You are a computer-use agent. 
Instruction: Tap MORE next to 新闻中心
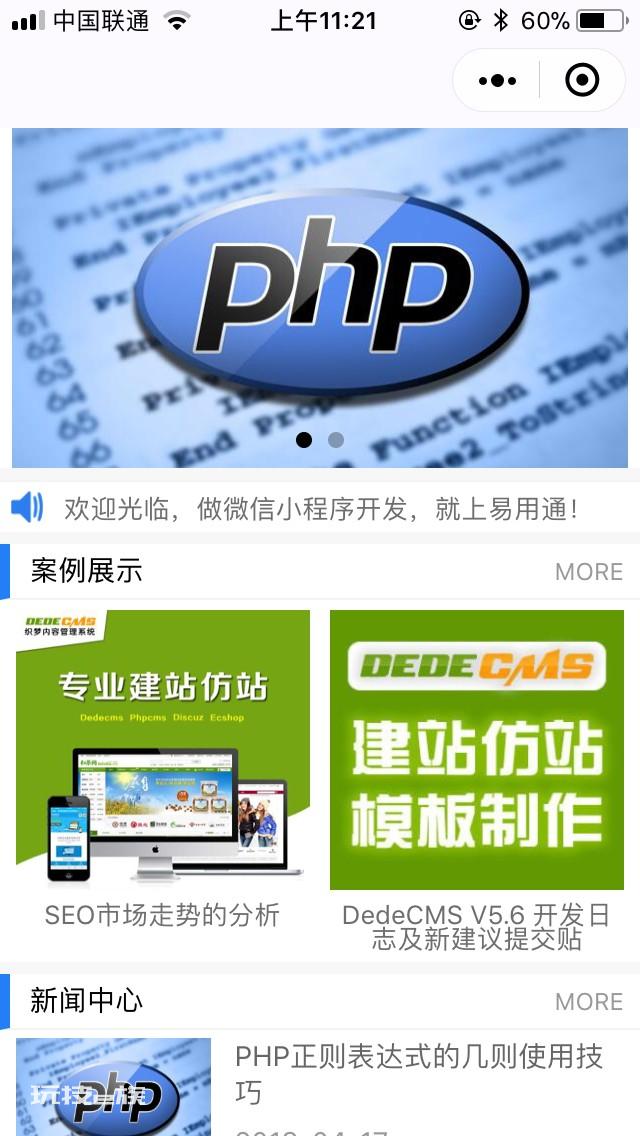pyautogui.click(x=589, y=1001)
